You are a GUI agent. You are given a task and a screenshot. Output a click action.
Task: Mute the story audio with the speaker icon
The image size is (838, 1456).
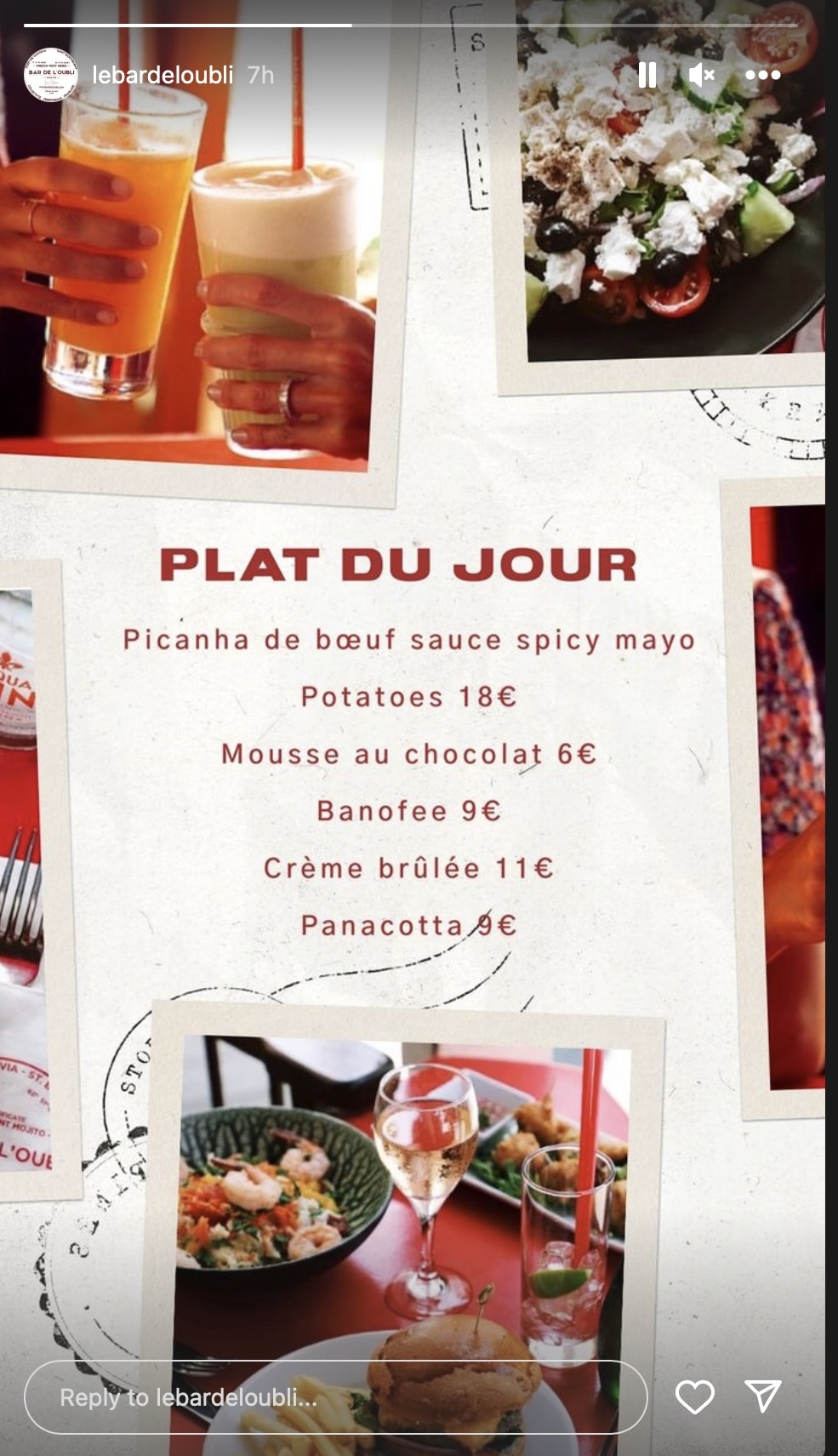[x=699, y=76]
